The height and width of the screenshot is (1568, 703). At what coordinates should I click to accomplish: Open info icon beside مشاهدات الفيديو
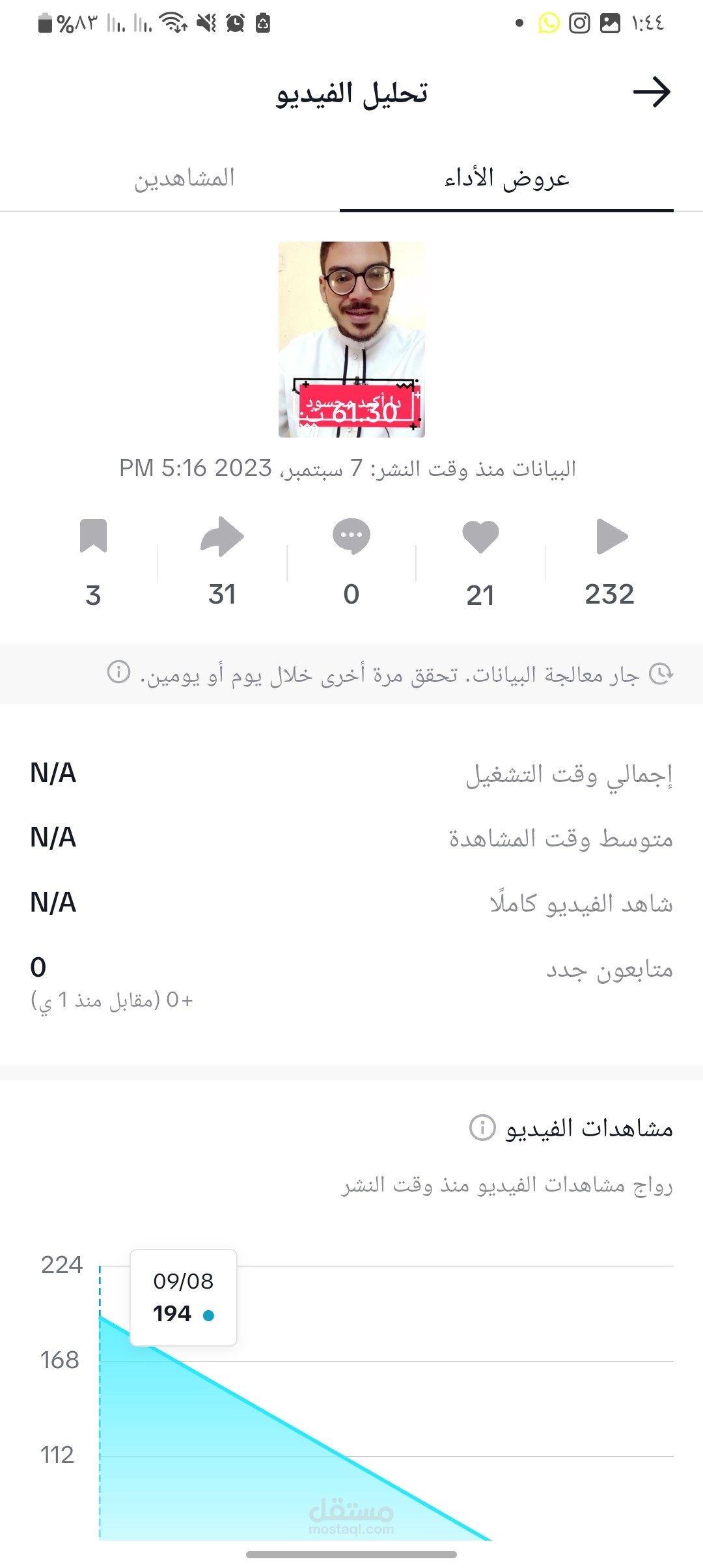click(482, 1127)
